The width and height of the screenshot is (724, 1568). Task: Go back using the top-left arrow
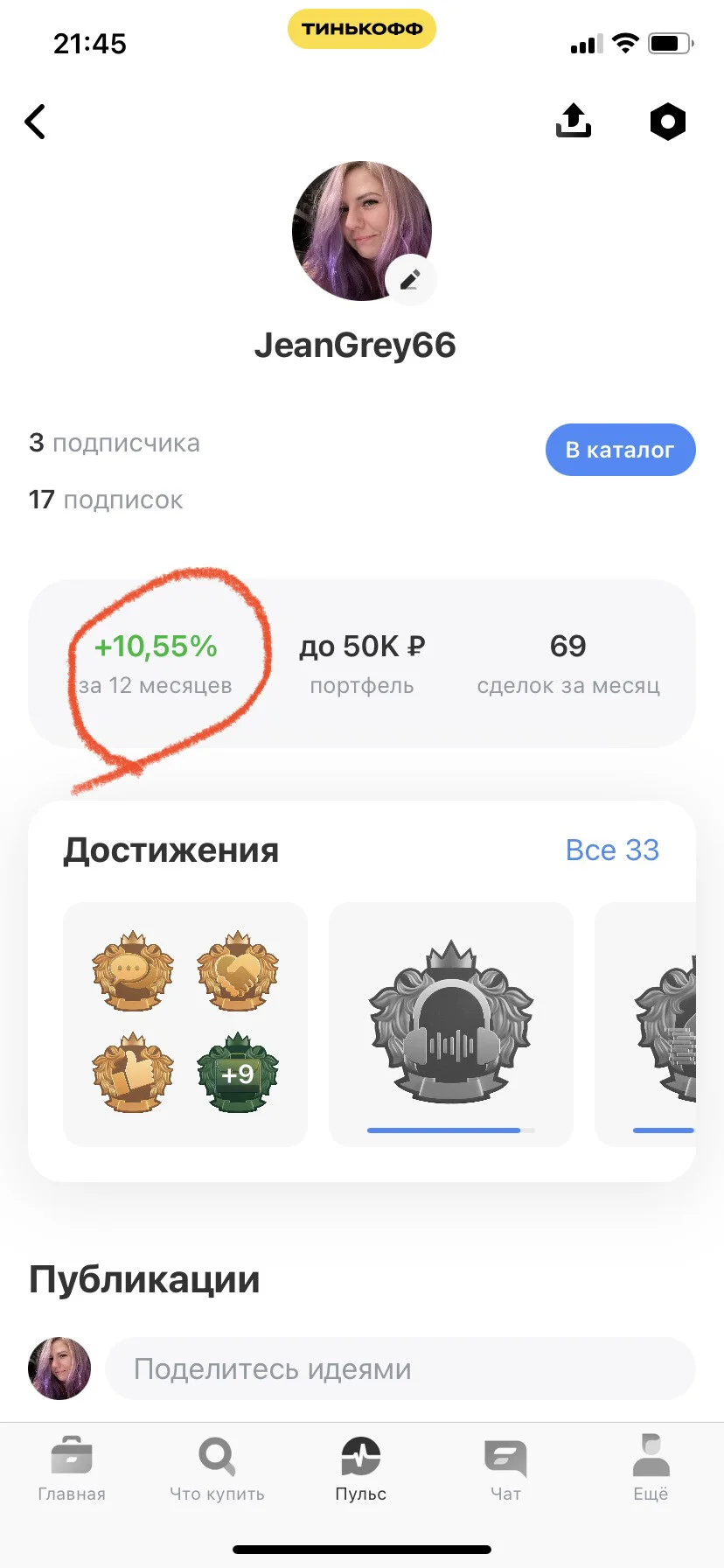point(35,122)
